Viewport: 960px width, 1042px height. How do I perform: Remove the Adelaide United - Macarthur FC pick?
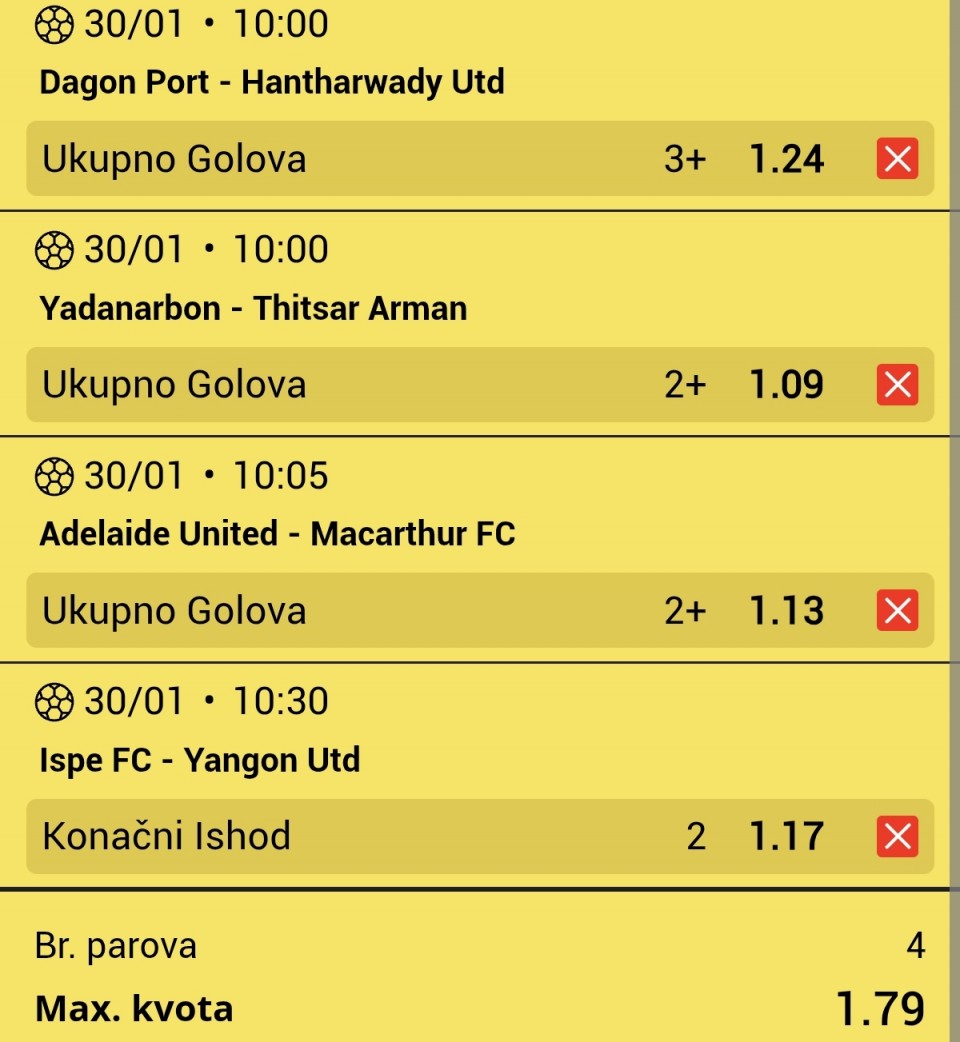(897, 611)
